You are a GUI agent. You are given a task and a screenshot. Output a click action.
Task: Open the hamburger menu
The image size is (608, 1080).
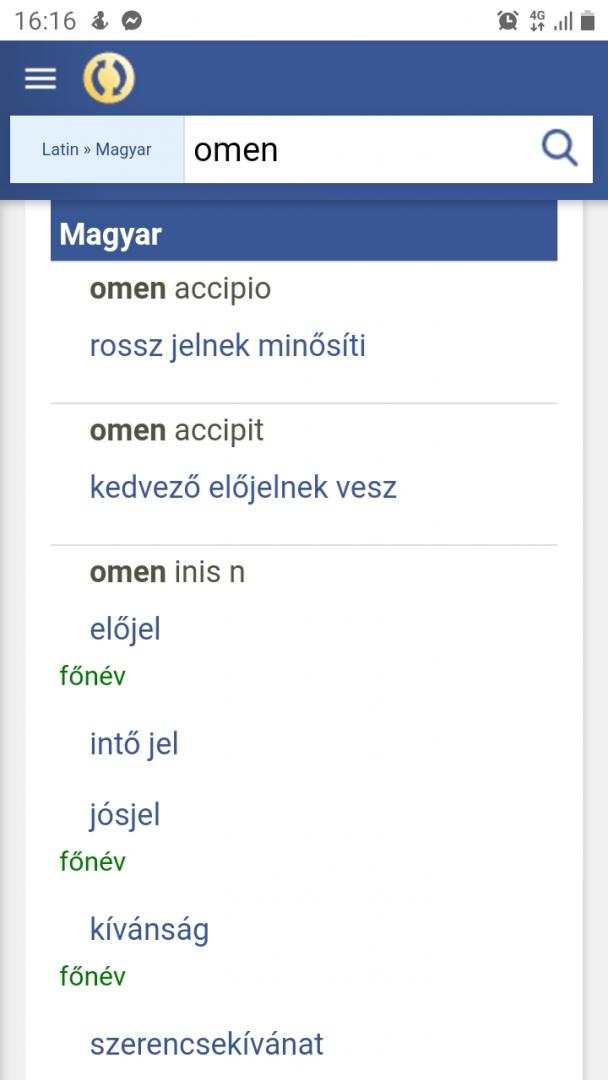click(41, 79)
